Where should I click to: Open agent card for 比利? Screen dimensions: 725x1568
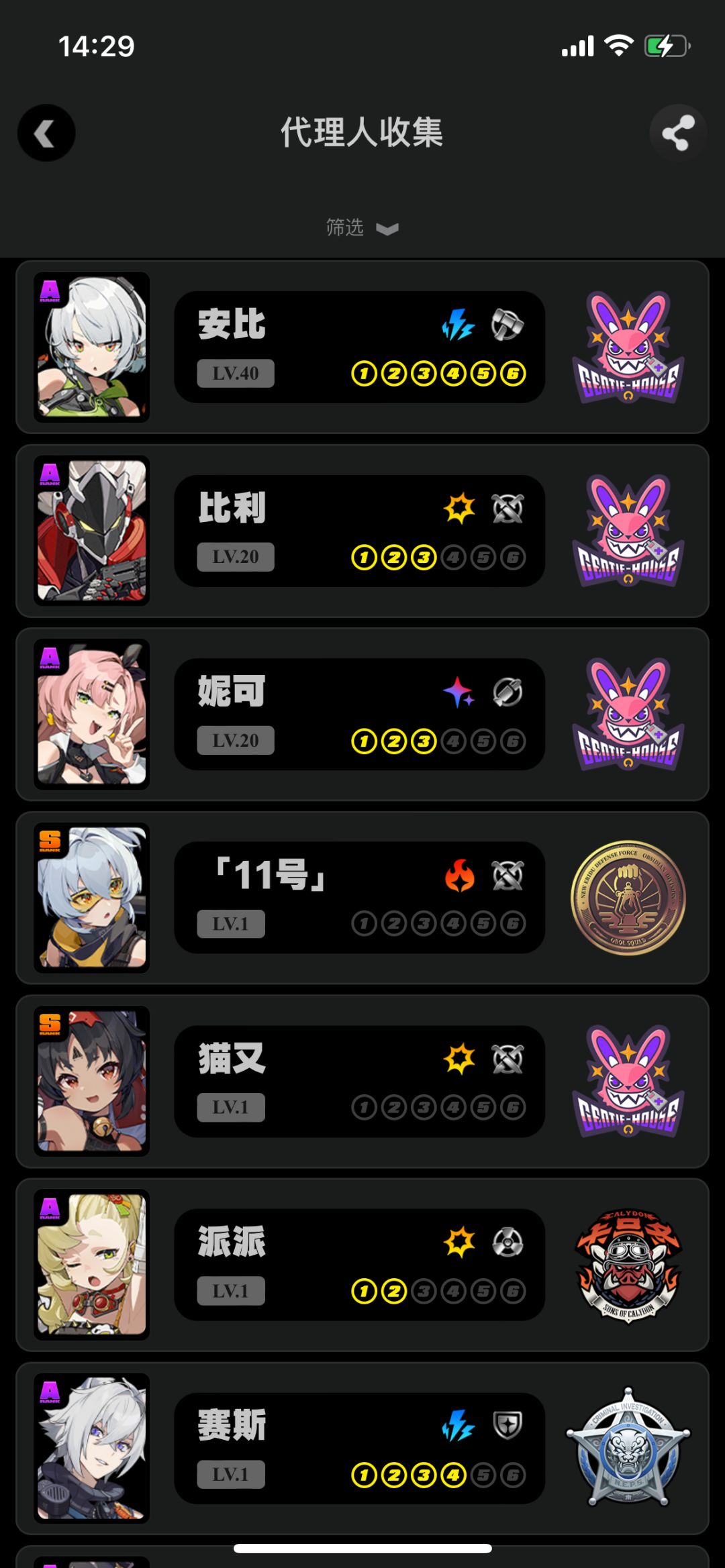[362, 531]
